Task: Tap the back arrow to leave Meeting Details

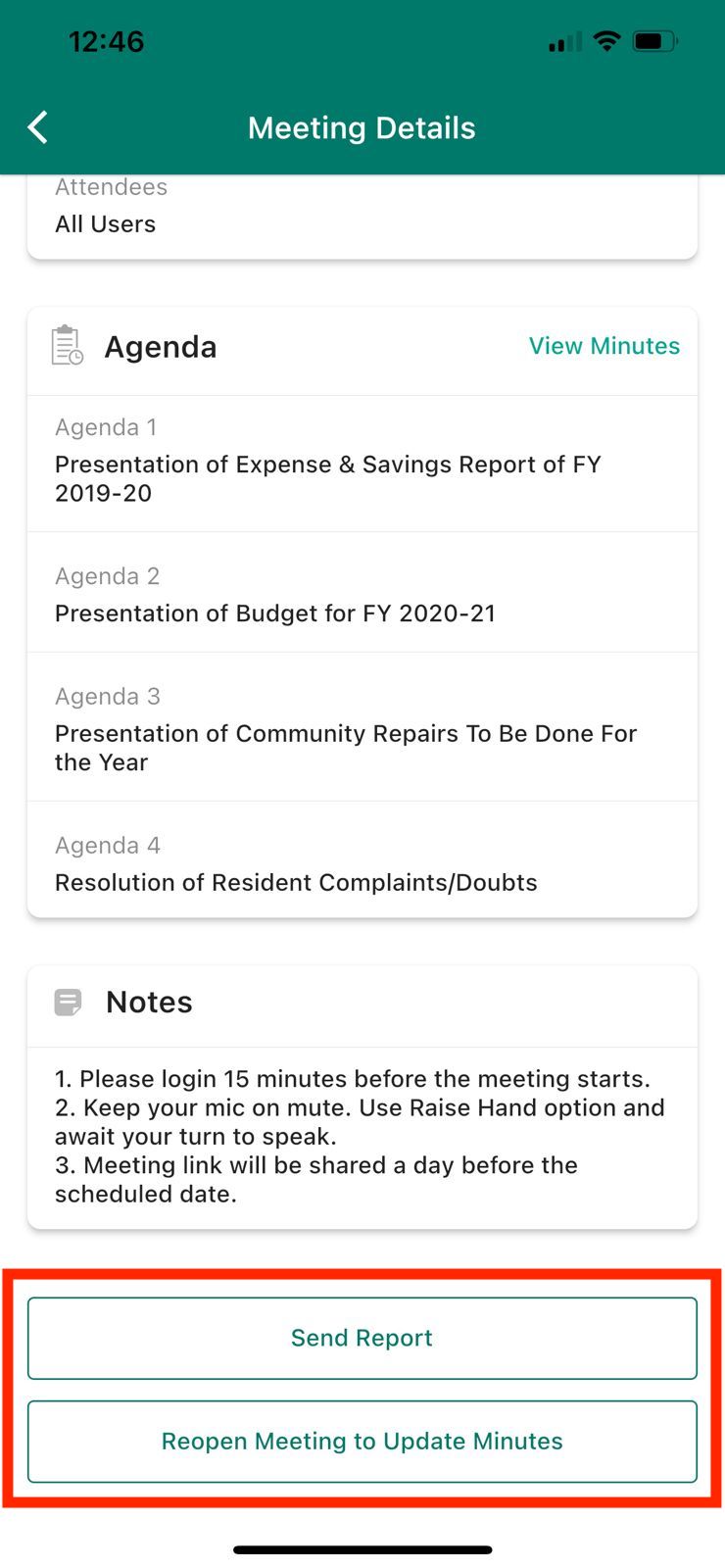Action: point(37,127)
